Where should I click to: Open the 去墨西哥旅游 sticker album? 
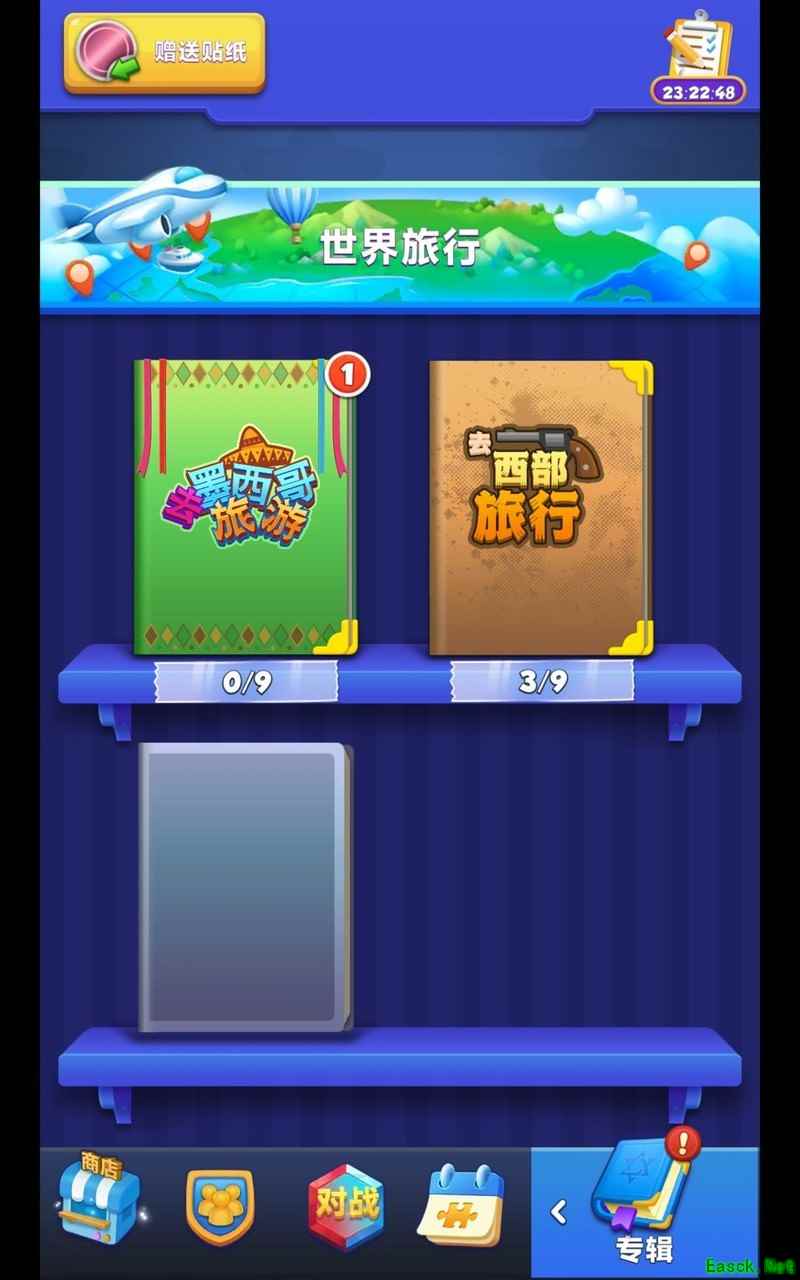pyautogui.click(x=246, y=508)
